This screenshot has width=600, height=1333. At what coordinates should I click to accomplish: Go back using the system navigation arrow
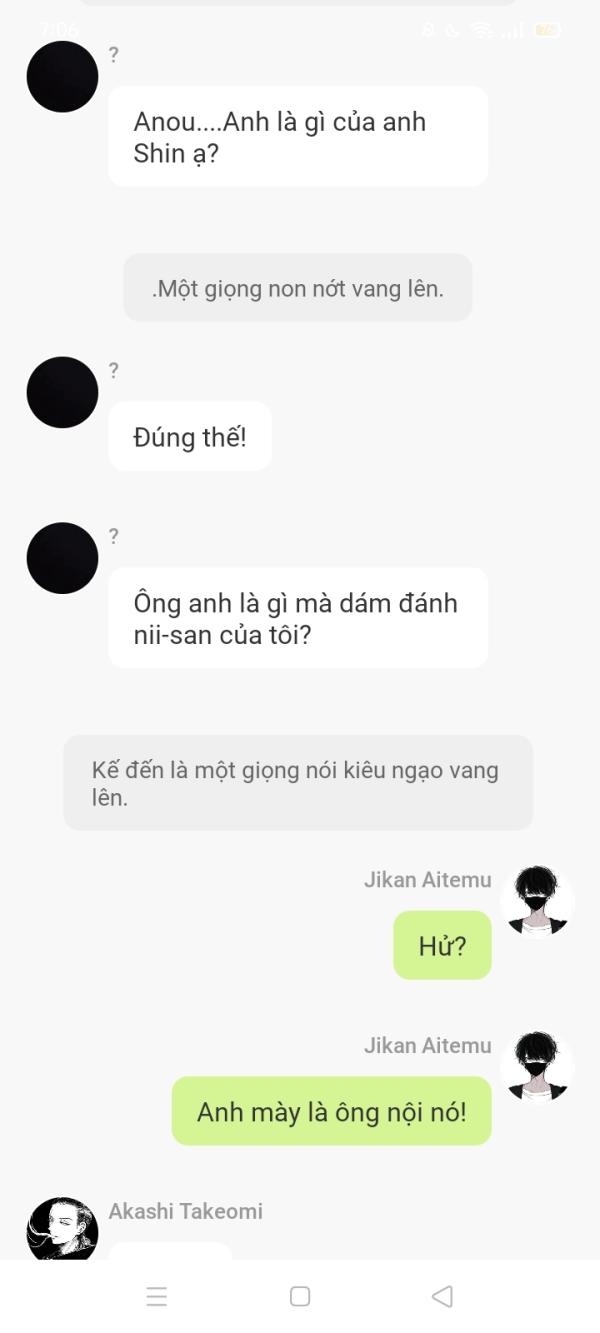[x=442, y=1296]
